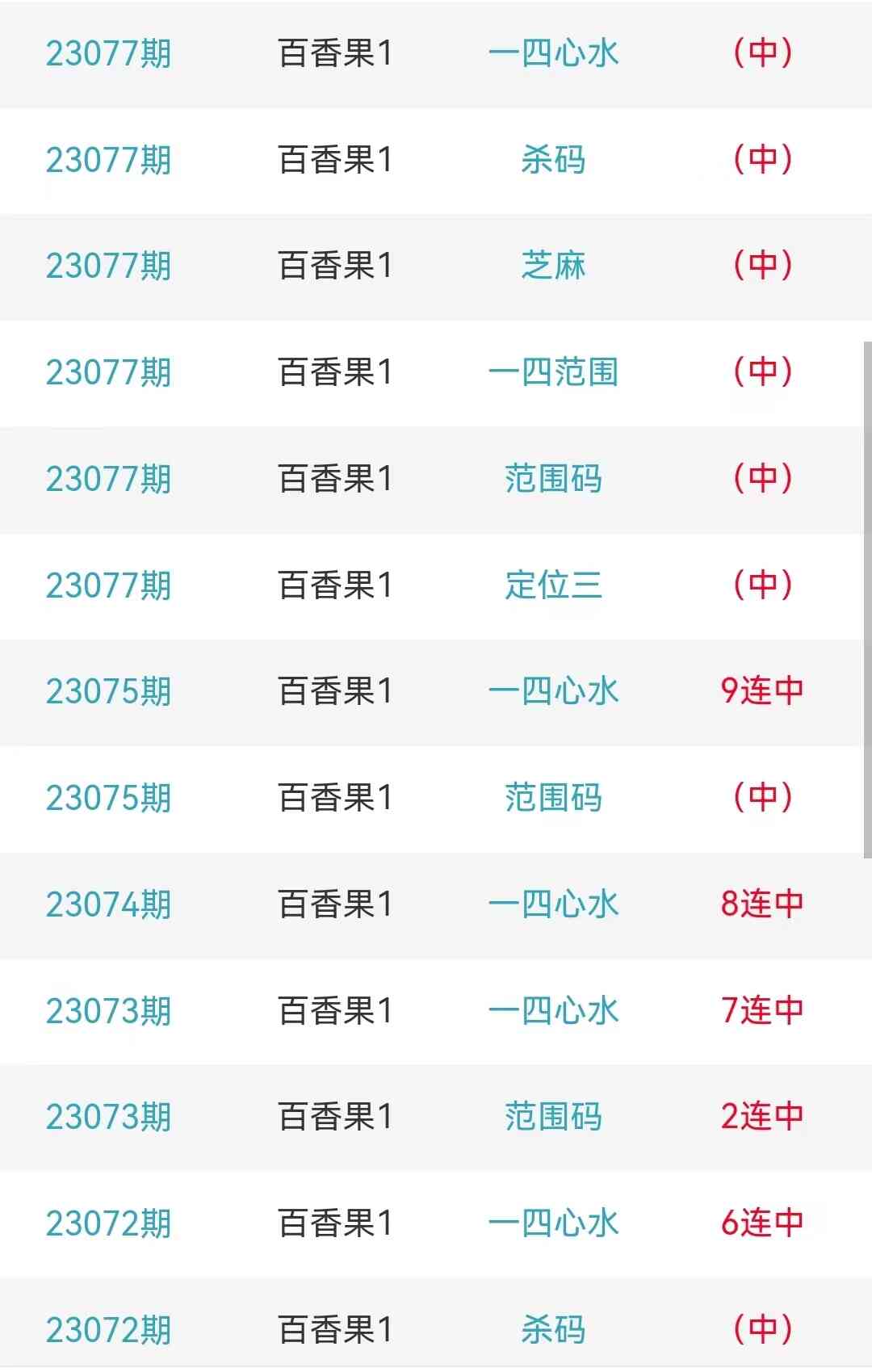Screen dimensions: 872x1372
Task: Open the 23077期 芝麻 entry
Action: coord(553,266)
